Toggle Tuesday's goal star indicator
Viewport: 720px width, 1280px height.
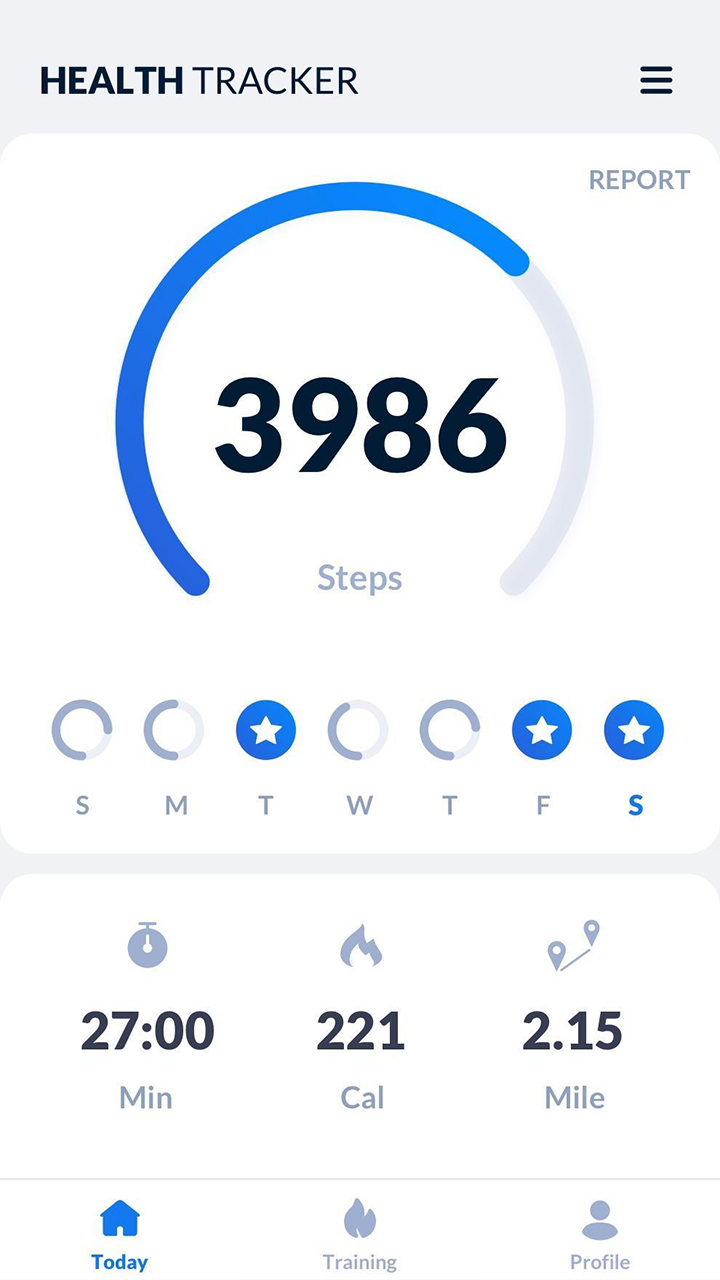coord(265,730)
